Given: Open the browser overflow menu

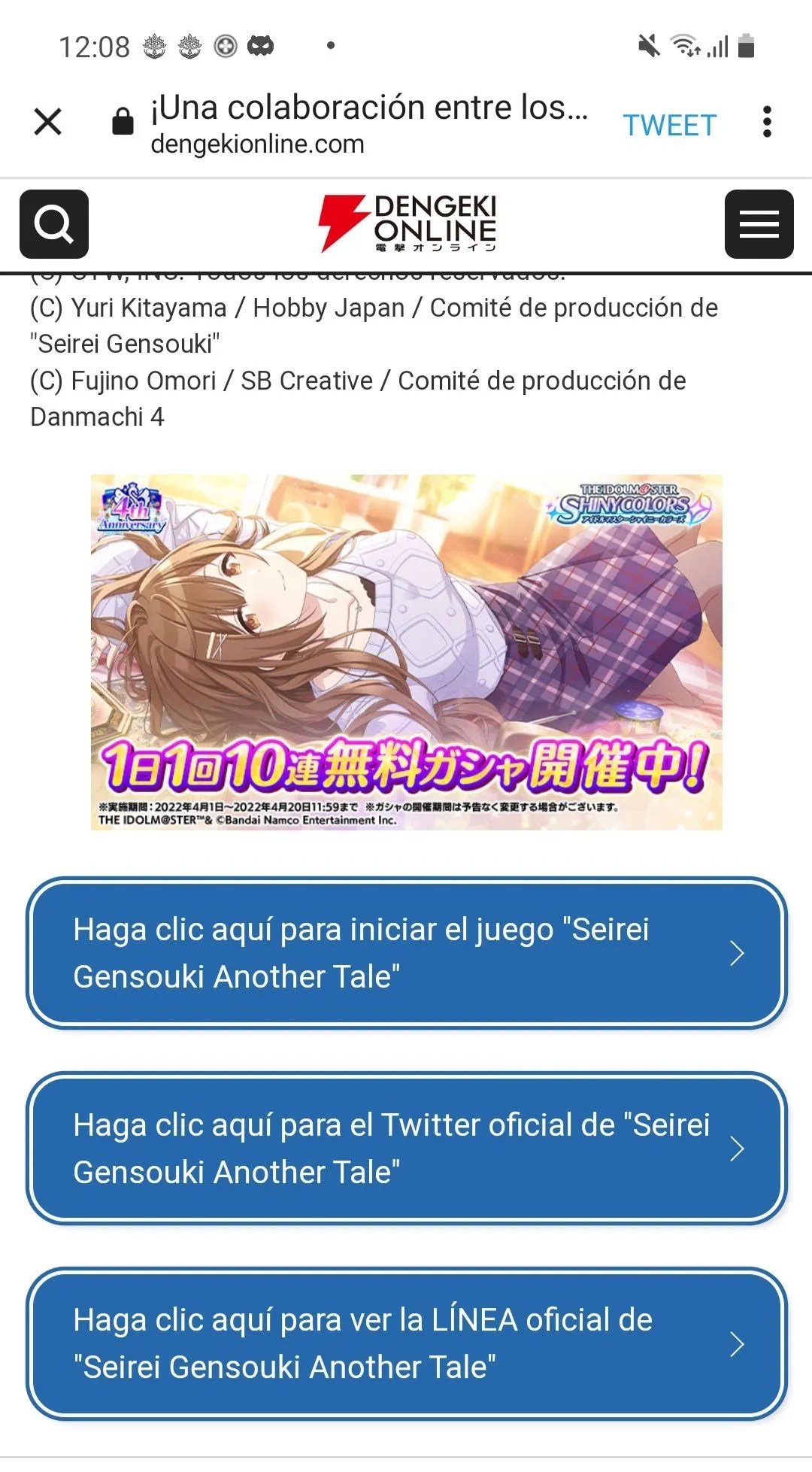Looking at the screenshot, I should (766, 122).
